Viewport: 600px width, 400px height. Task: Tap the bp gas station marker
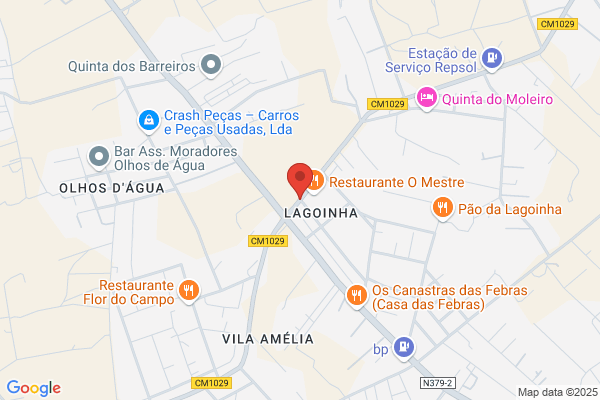404,348
